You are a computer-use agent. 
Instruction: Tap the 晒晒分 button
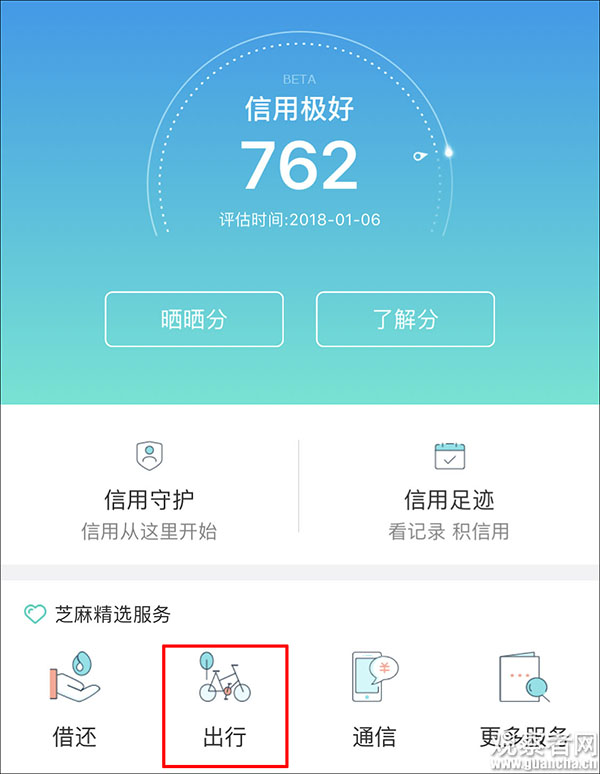[194, 319]
